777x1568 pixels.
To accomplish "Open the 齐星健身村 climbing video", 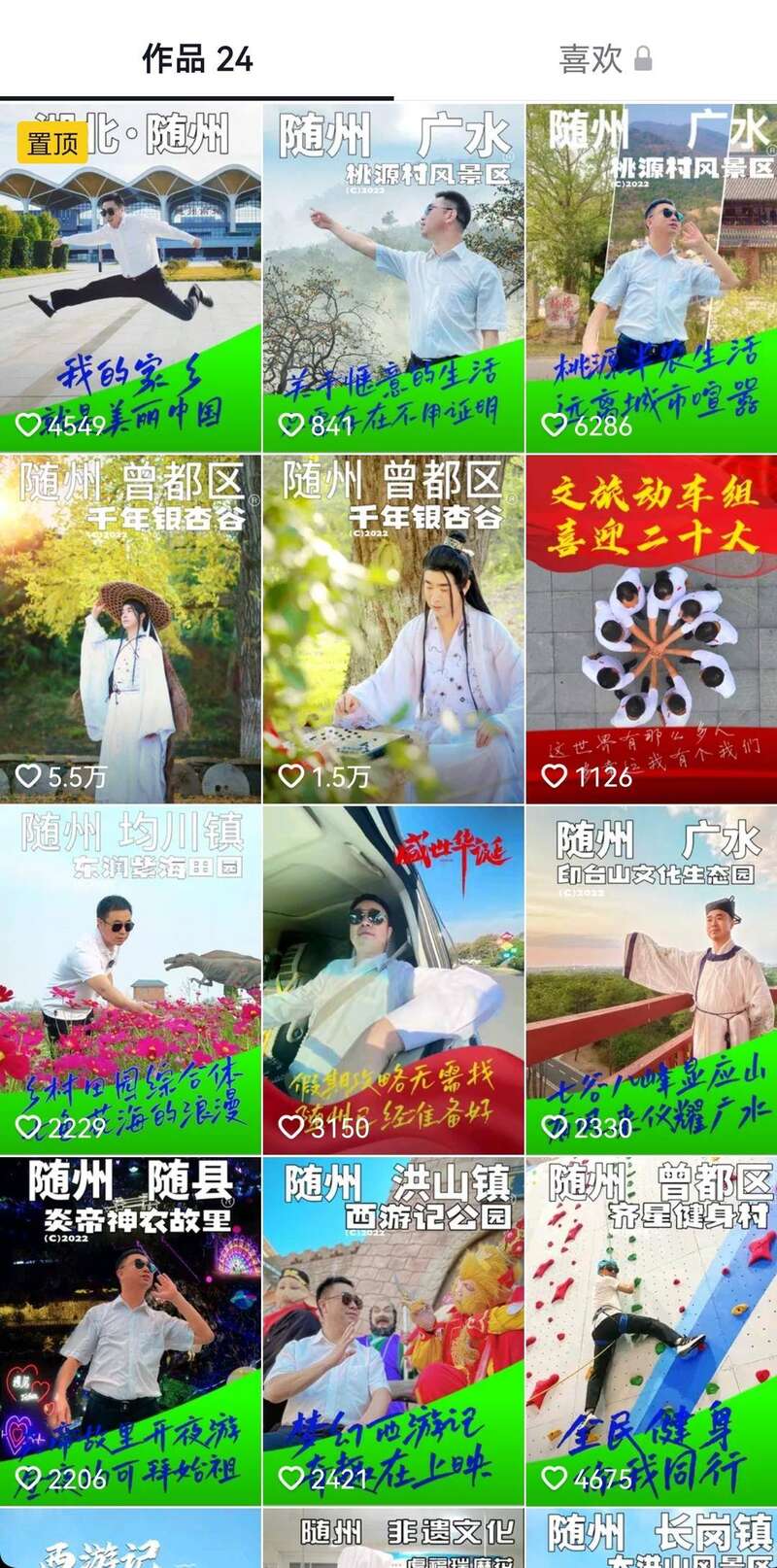I will click(652, 1331).
